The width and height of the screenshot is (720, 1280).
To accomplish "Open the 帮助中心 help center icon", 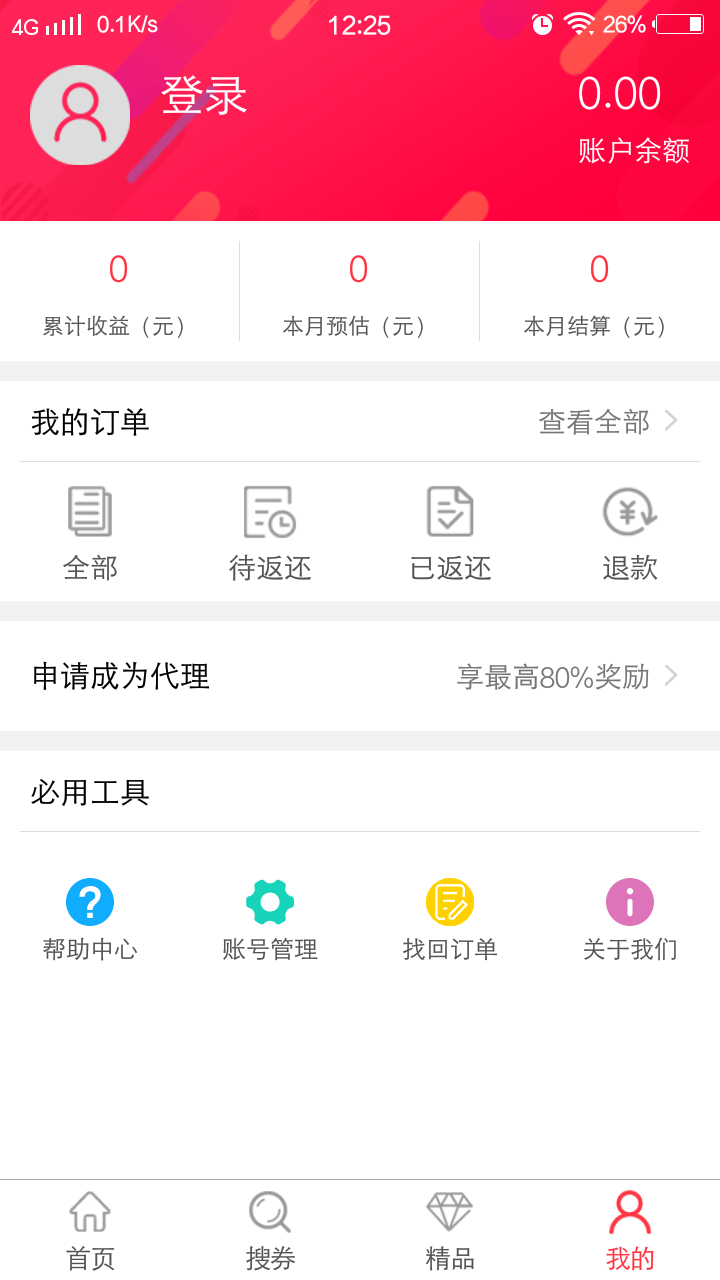I will [x=90, y=901].
